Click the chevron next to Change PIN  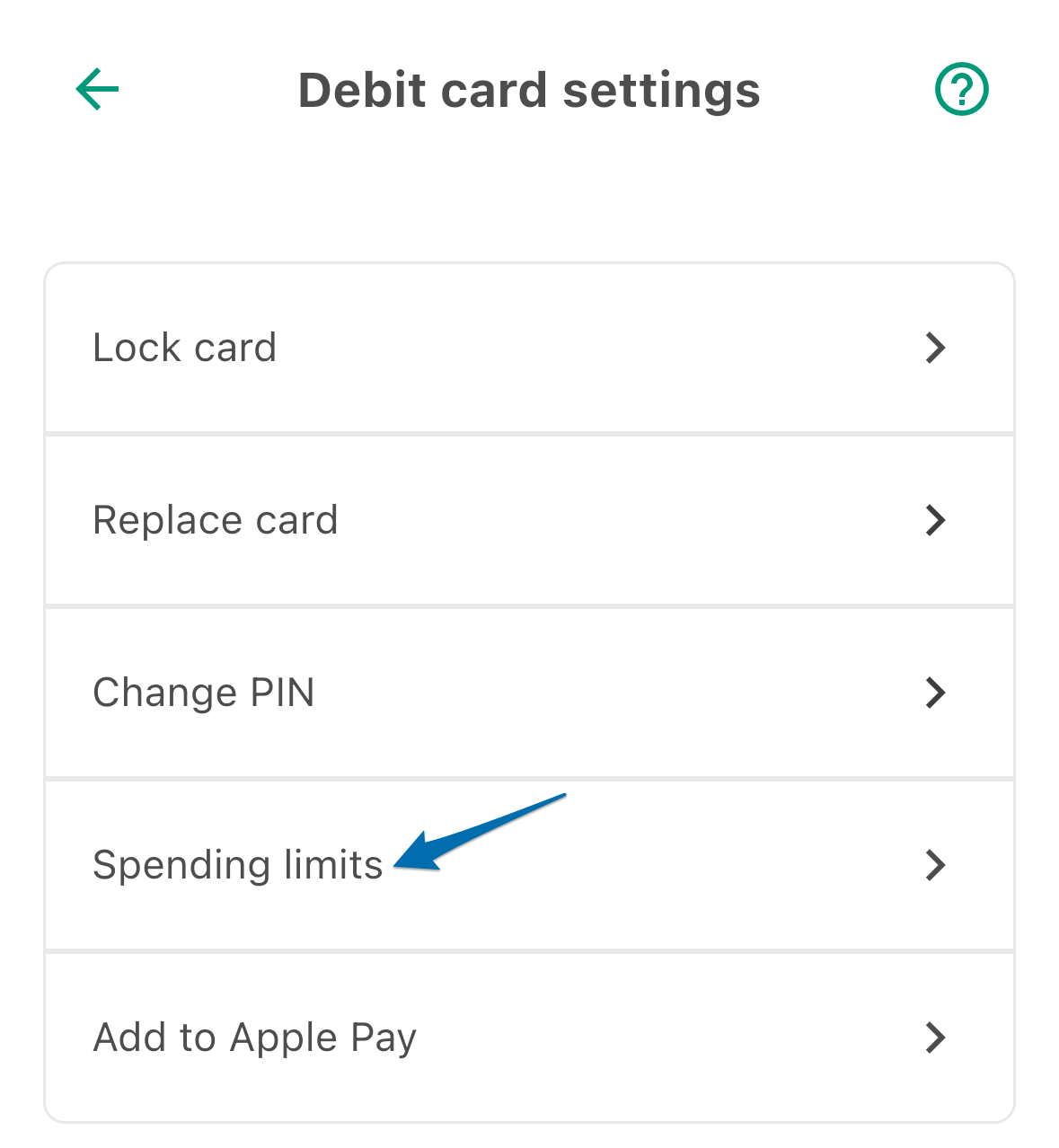click(x=936, y=693)
